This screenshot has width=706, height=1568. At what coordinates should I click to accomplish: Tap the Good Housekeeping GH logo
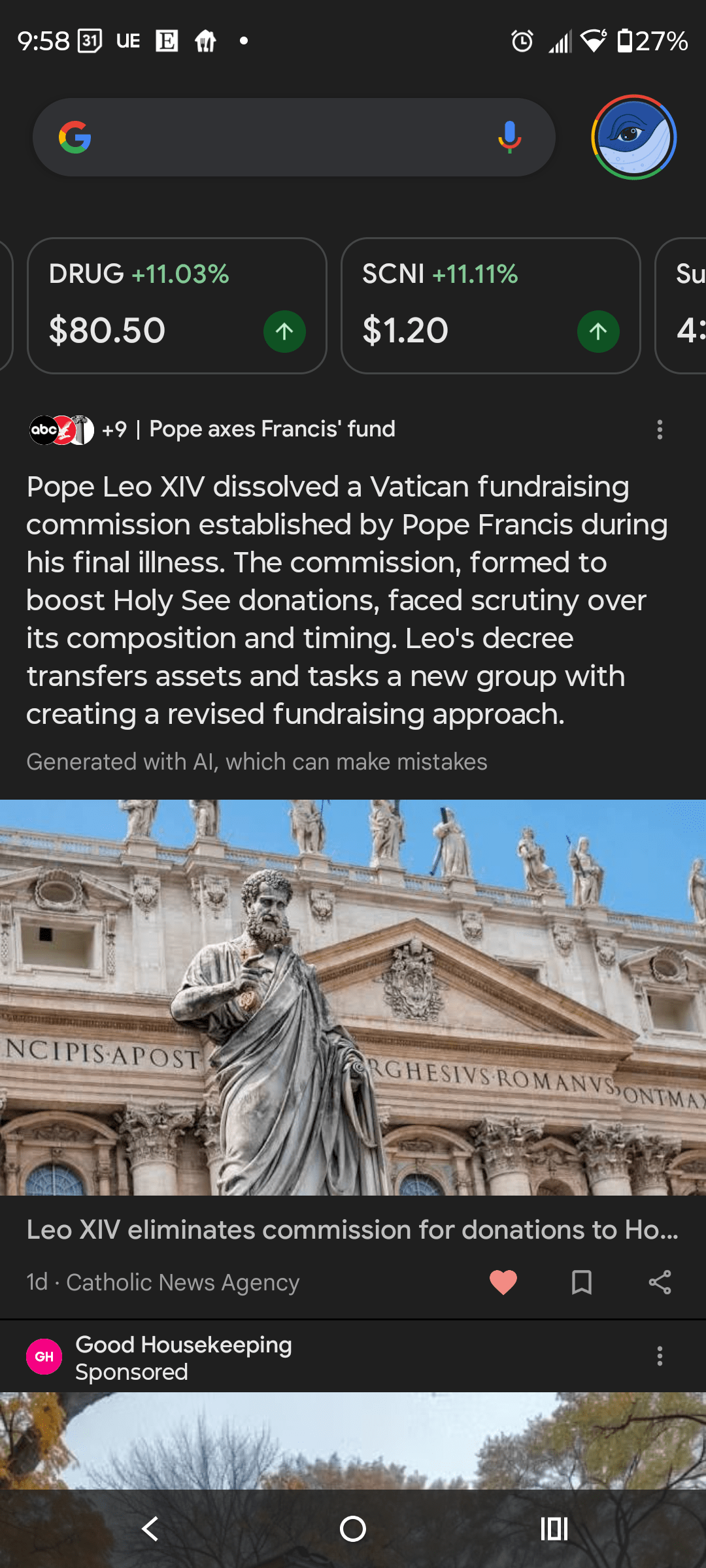tap(44, 1358)
